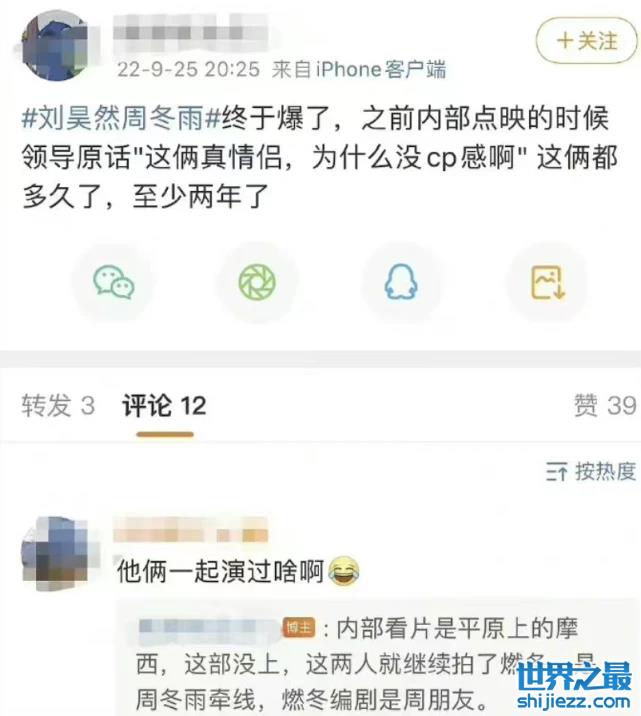Share post to QQ
This screenshot has height=716, width=641.
(401, 283)
